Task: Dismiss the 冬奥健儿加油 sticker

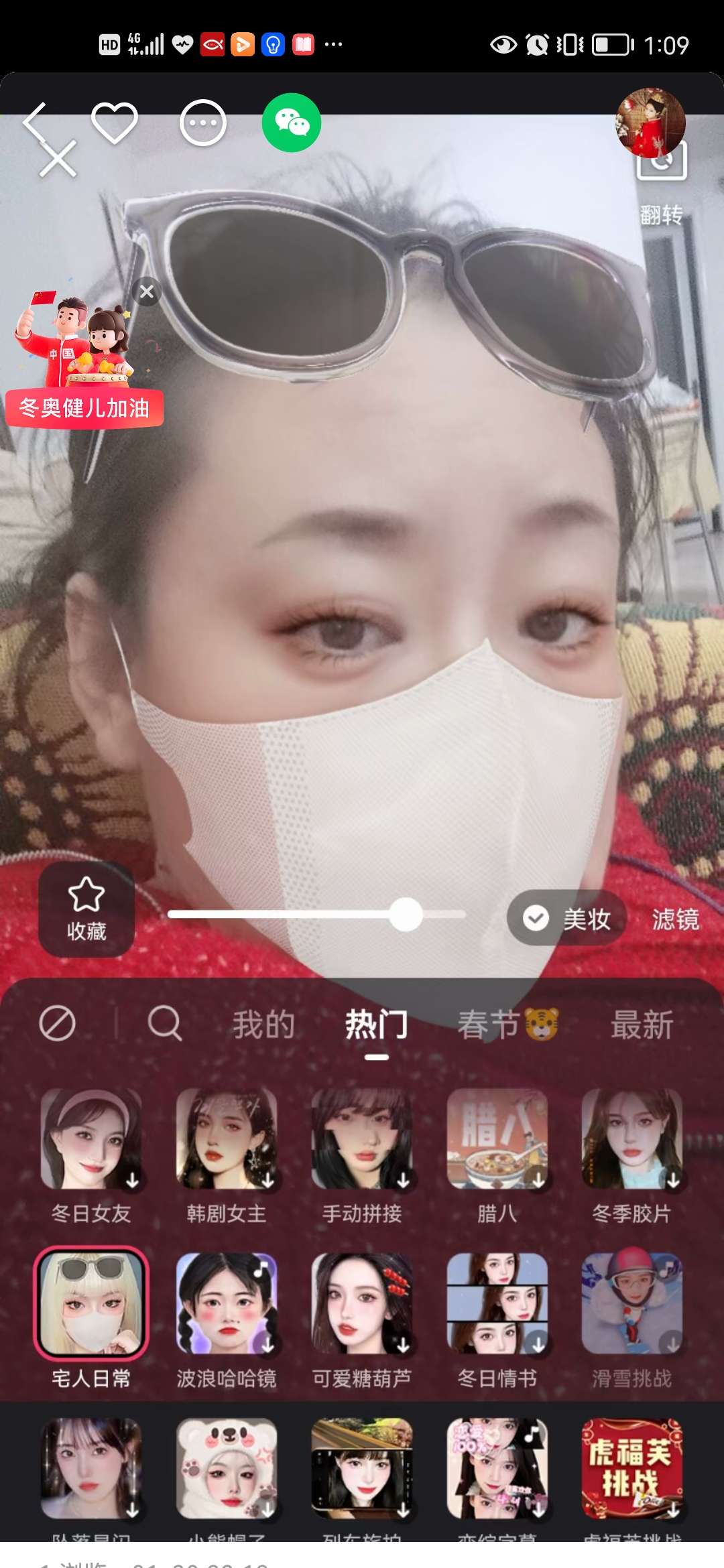Action: pos(147,292)
